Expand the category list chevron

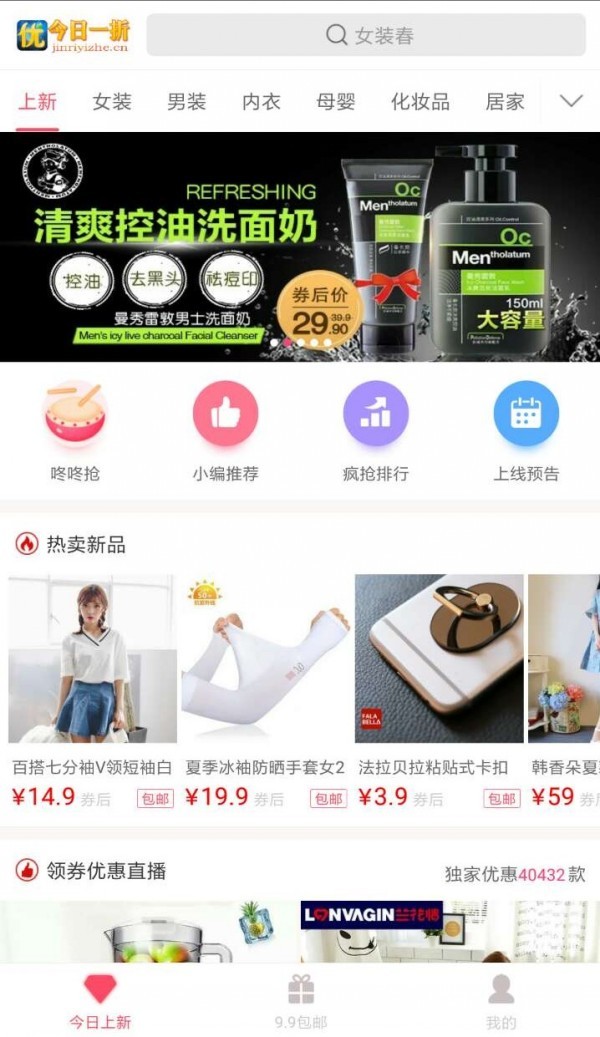(x=570, y=101)
